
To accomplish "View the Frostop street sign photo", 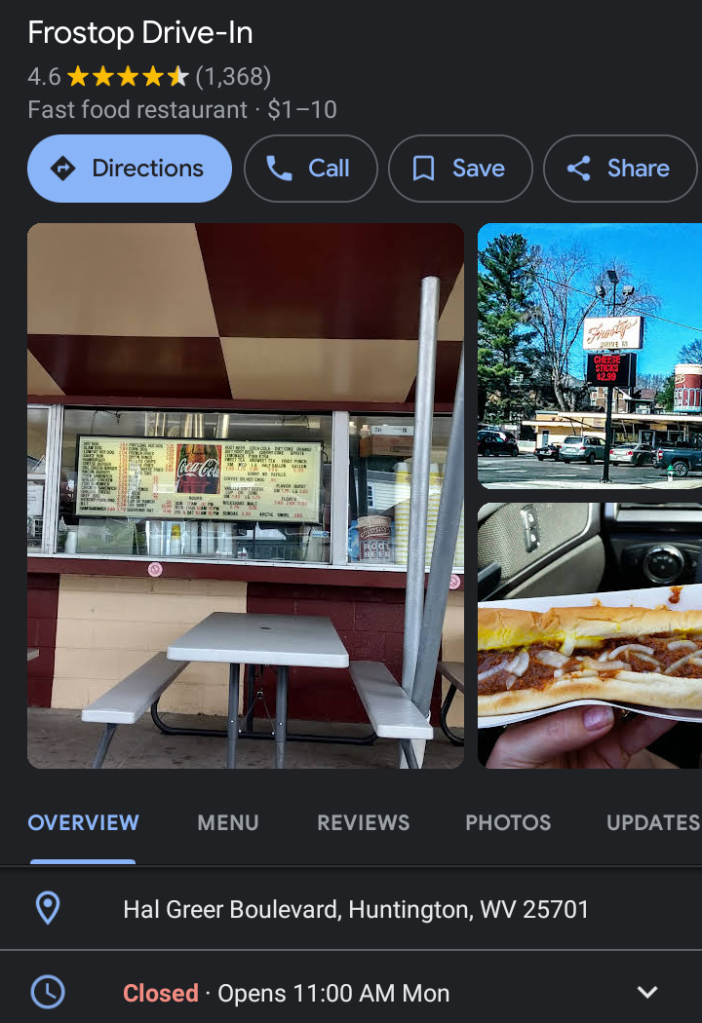I will [x=590, y=355].
